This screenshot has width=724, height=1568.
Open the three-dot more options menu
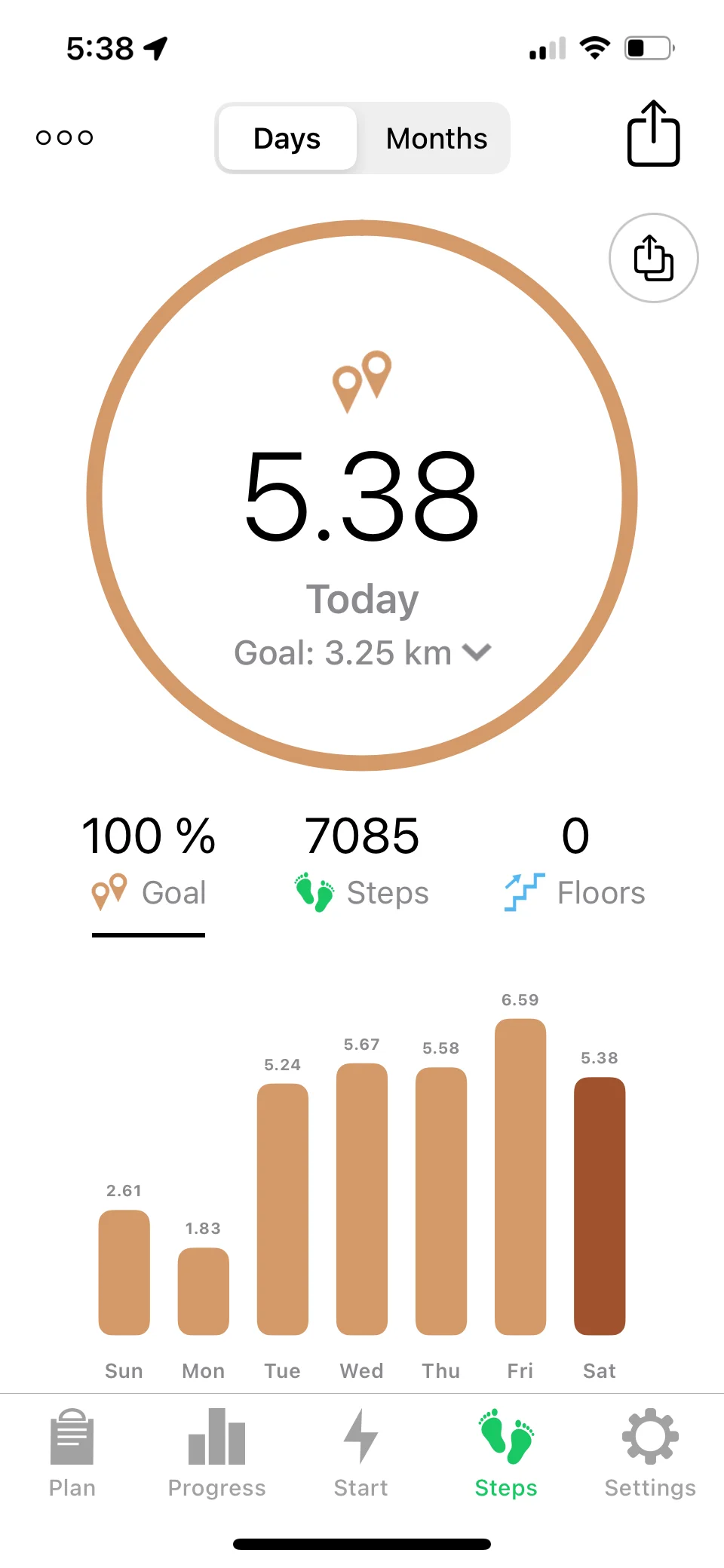point(65,137)
